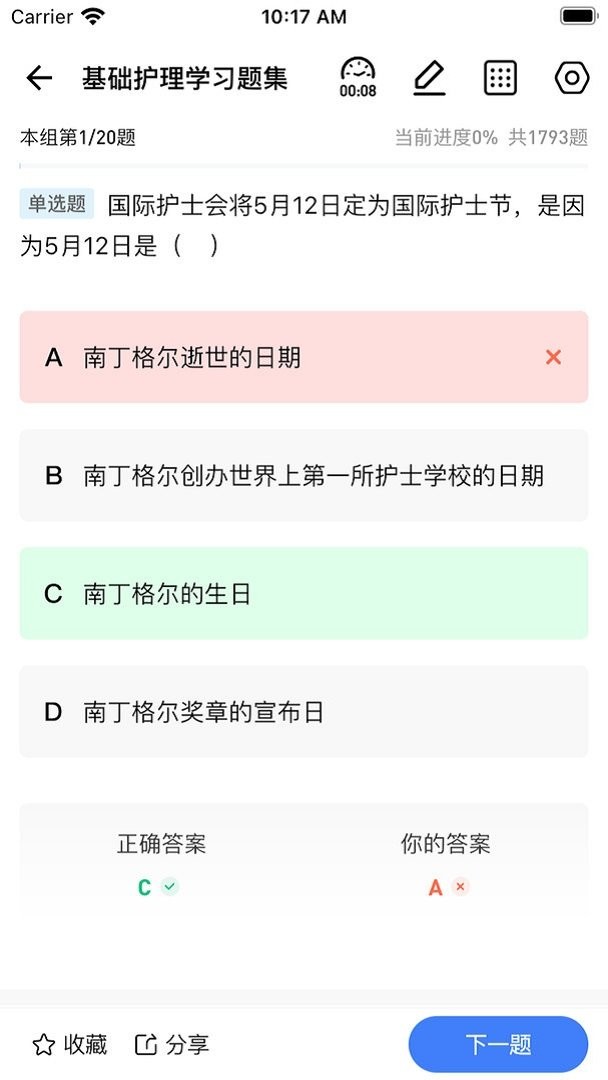Open the question grid answer sheet
The width and height of the screenshot is (608, 1080).
[x=500, y=78]
